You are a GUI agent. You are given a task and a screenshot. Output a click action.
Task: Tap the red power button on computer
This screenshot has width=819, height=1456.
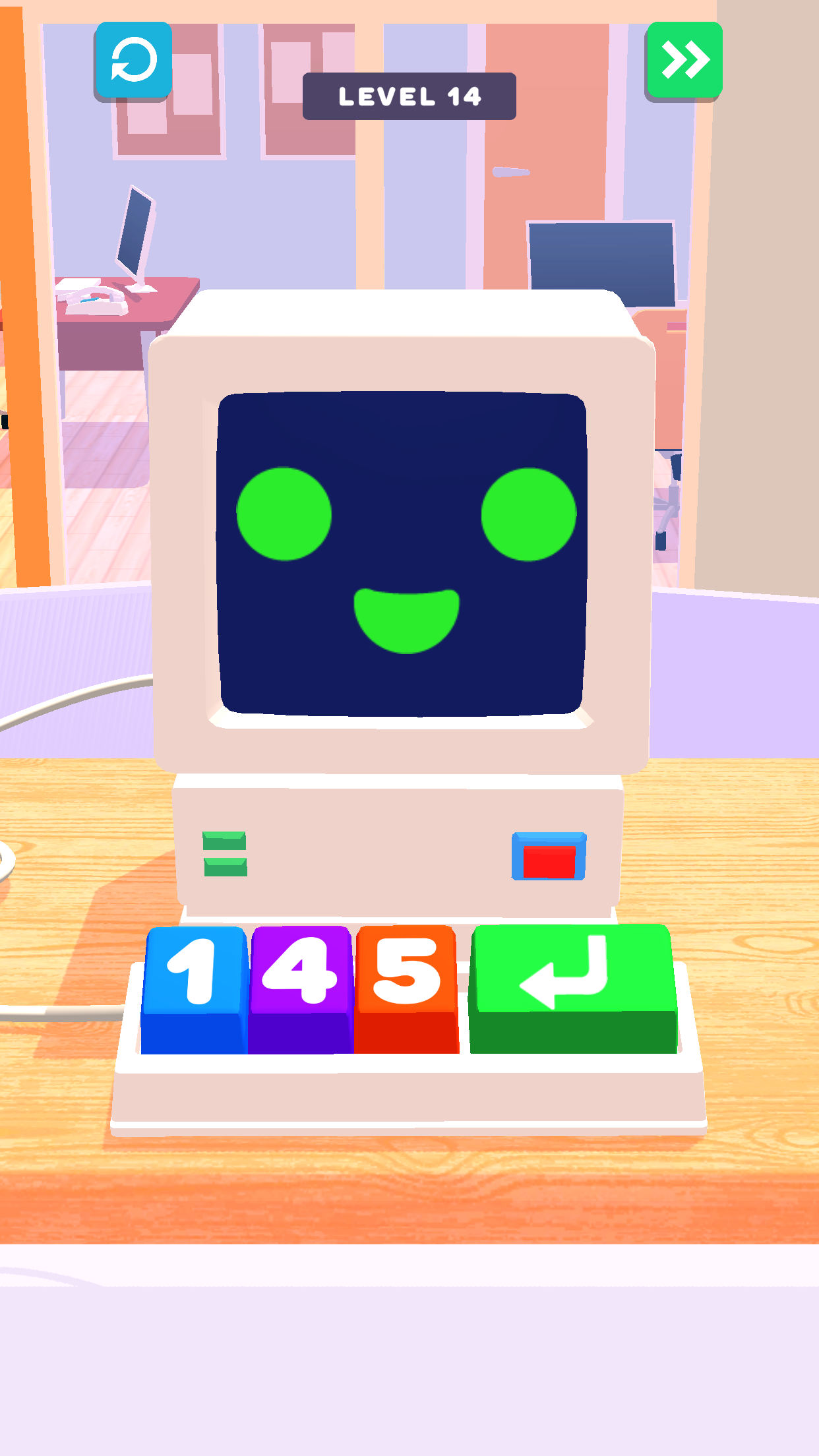(x=549, y=858)
